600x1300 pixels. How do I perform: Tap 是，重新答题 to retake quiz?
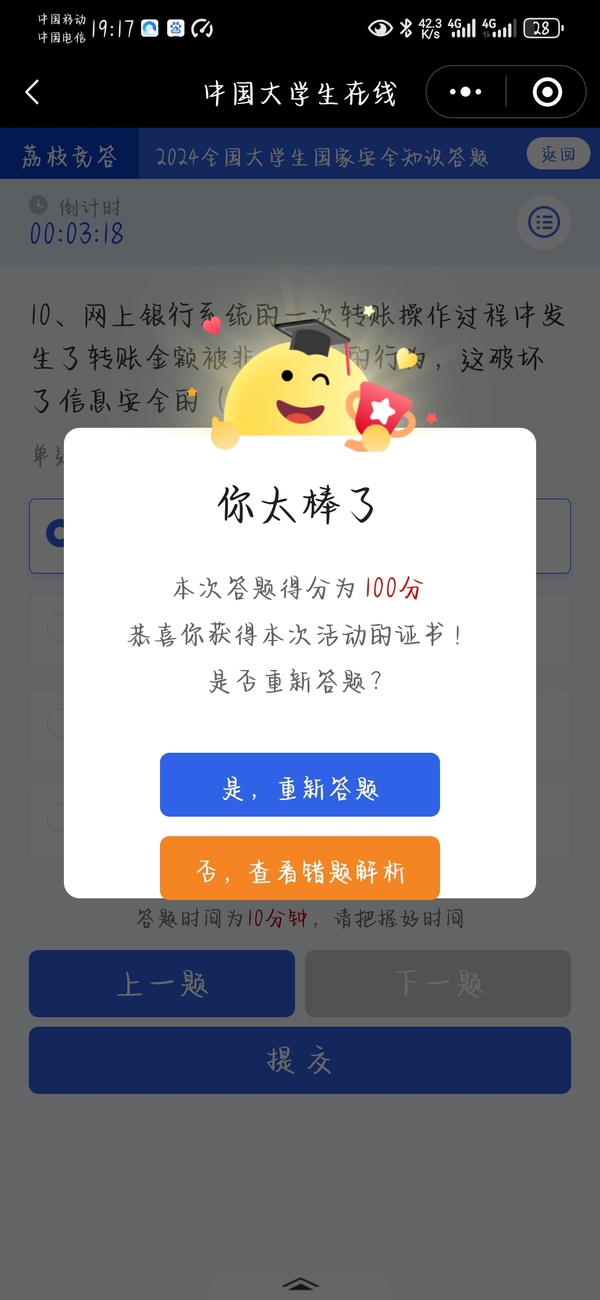click(x=300, y=785)
